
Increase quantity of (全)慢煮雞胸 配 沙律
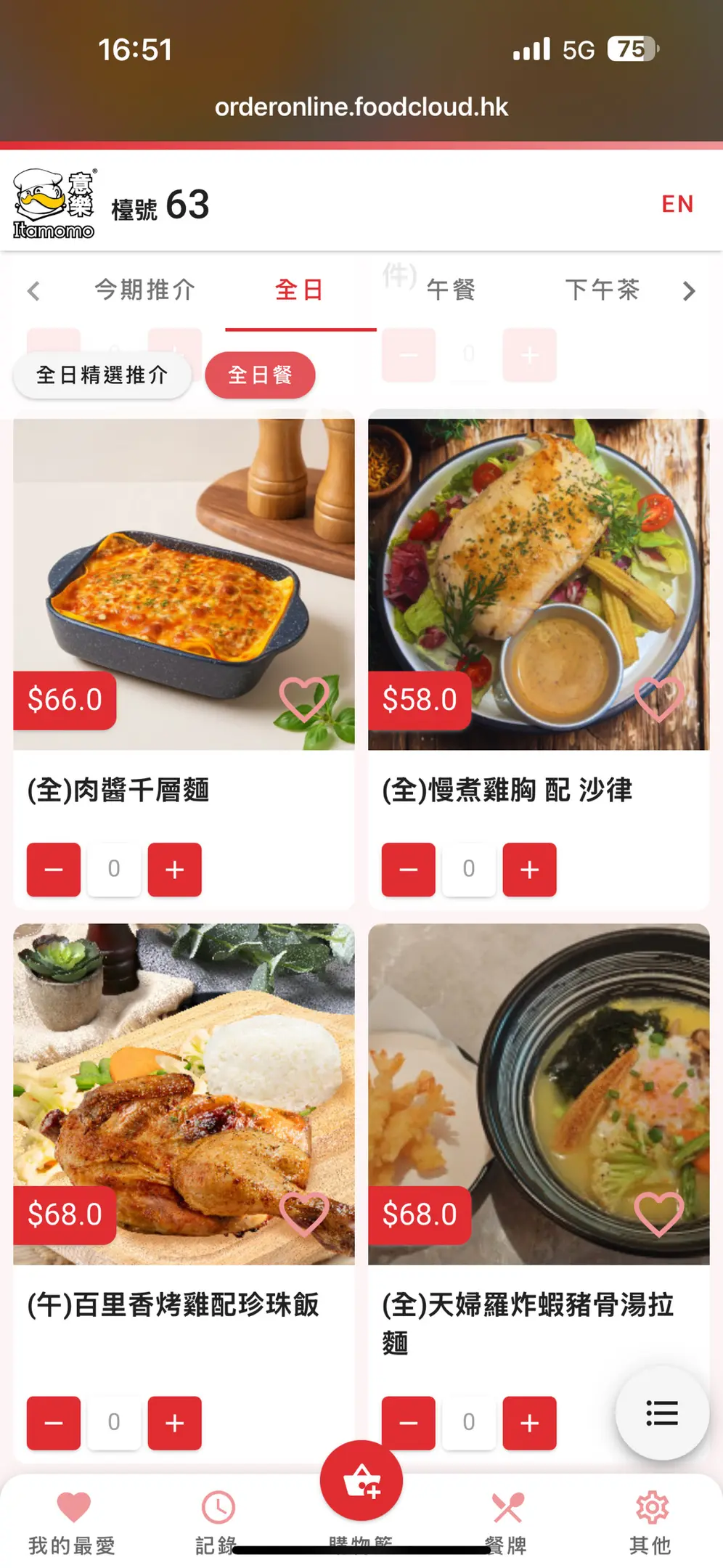tap(529, 869)
